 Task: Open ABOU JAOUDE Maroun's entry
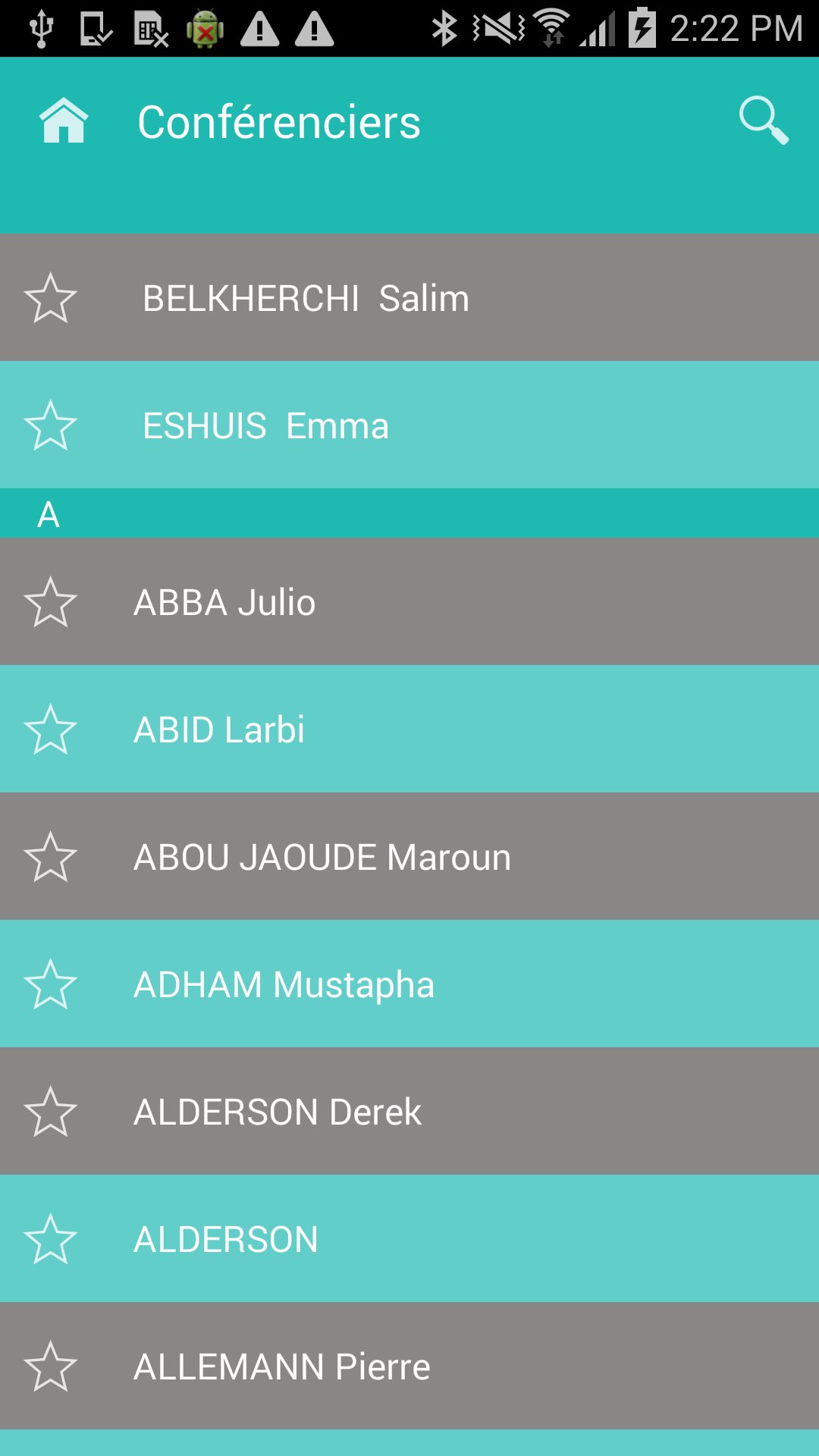(322, 857)
